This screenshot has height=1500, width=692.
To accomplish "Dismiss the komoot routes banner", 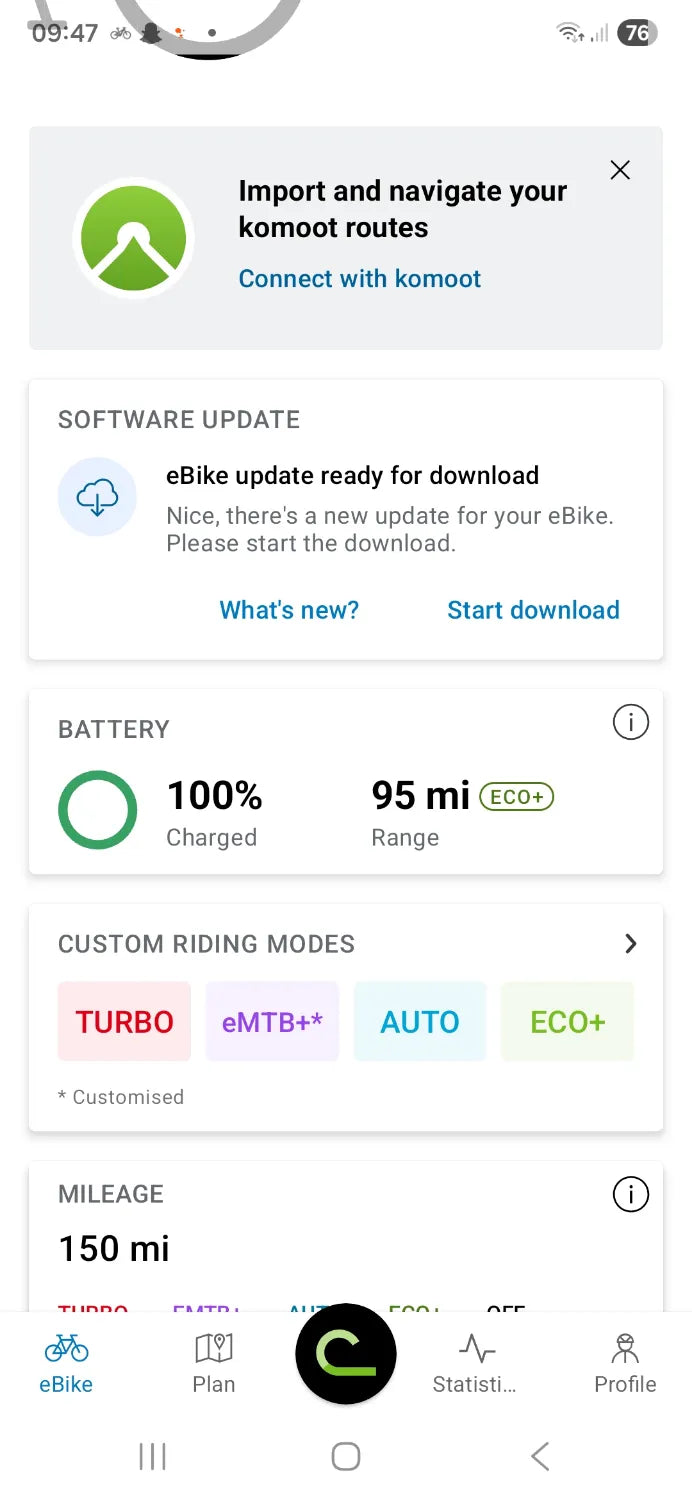I will click(620, 170).
